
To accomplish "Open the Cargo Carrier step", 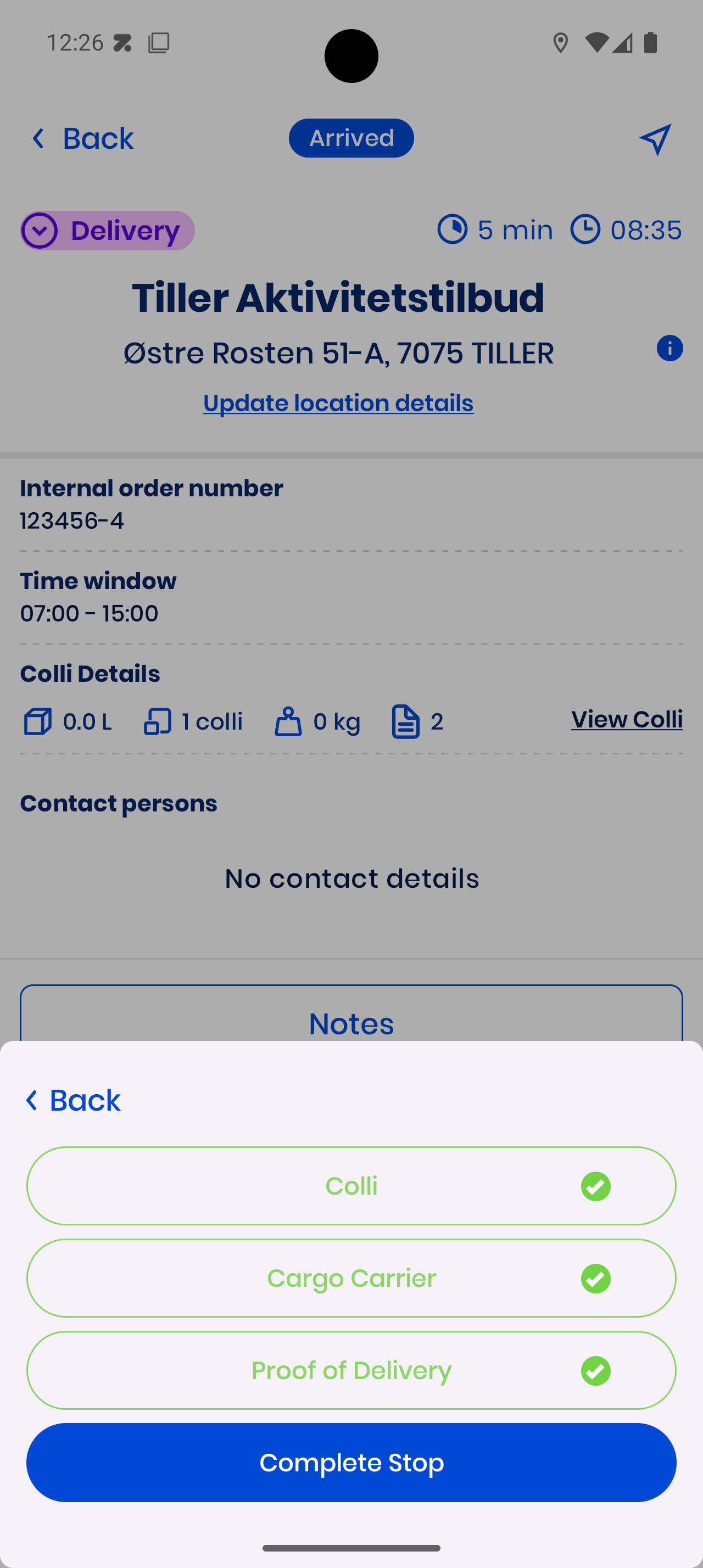I will tap(351, 1278).
